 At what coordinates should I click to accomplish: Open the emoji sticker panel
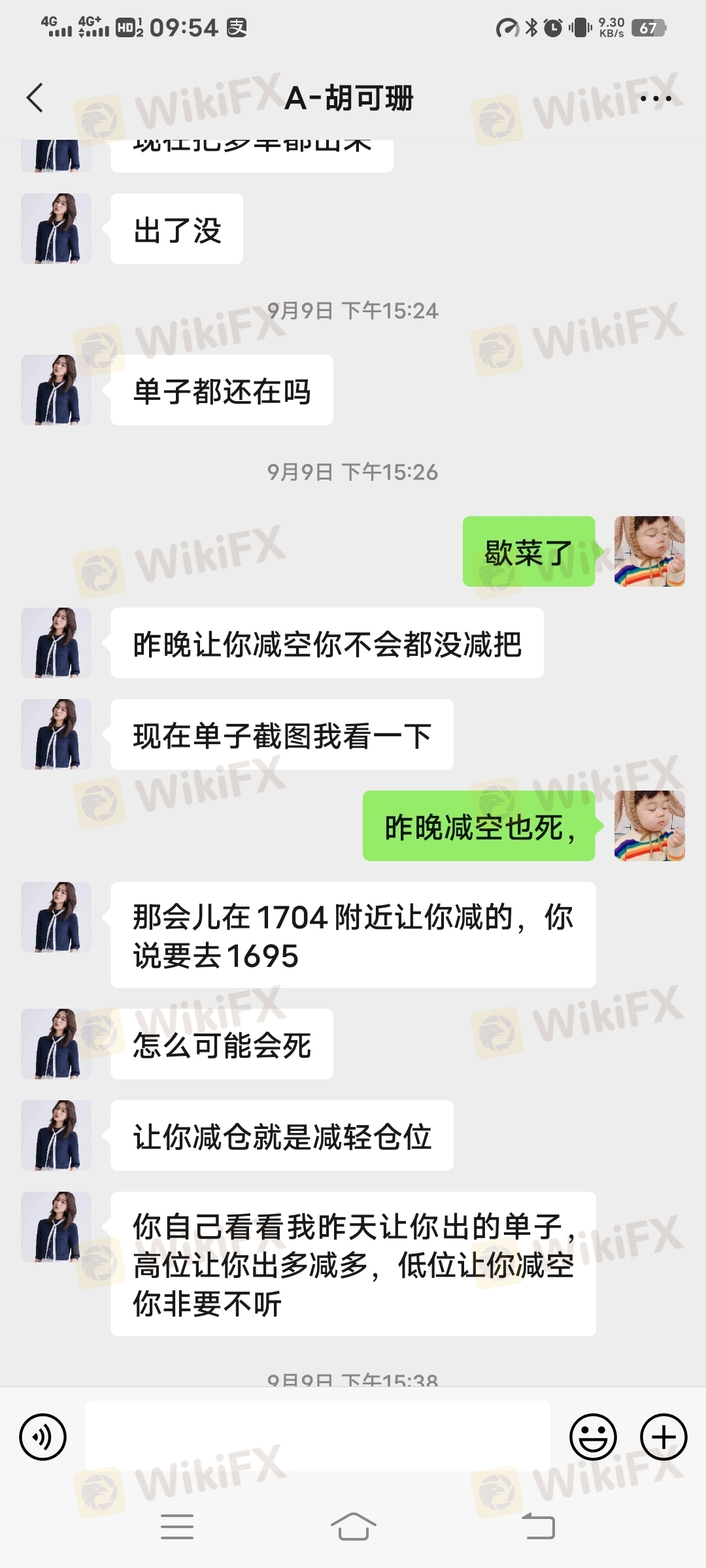click(x=593, y=1437)
